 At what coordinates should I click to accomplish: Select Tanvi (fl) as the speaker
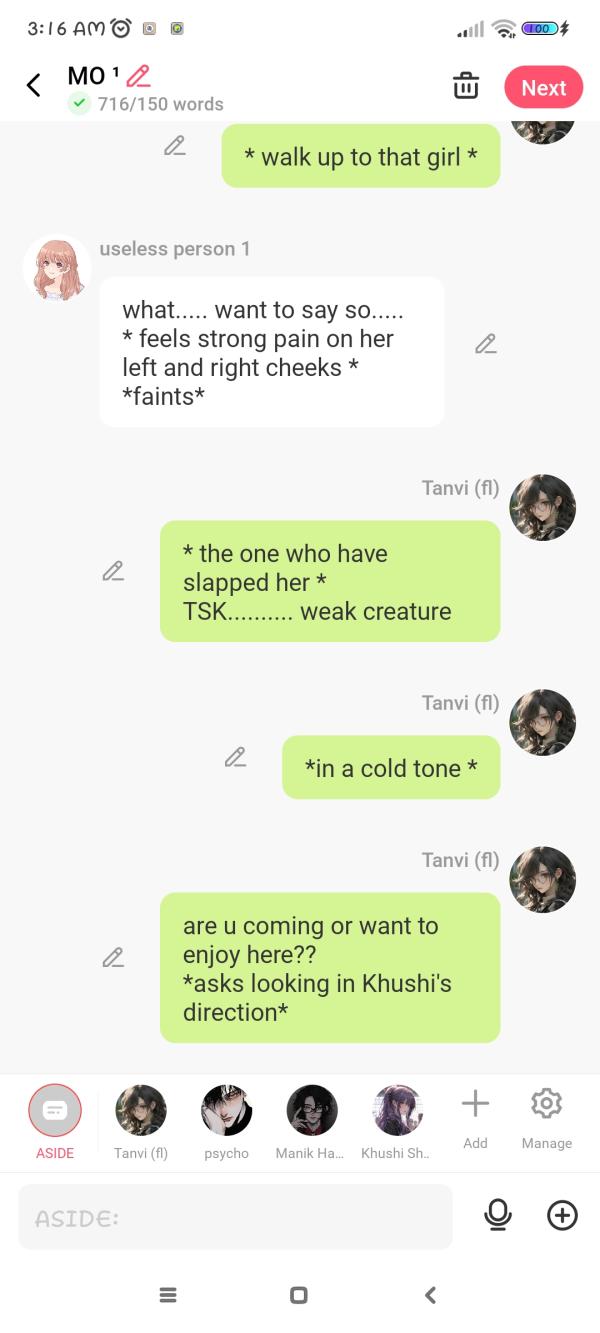[141, 1120]
